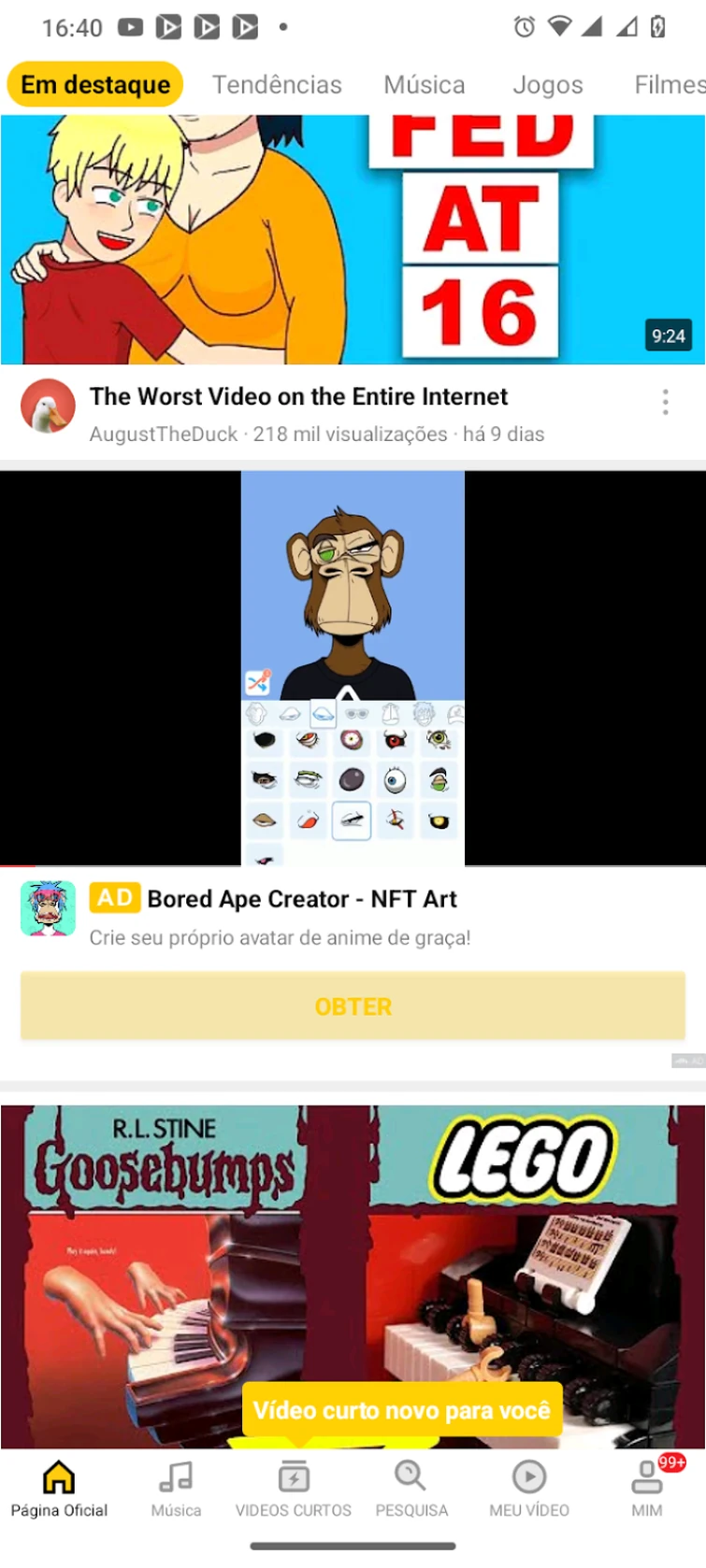Tap the OBTER button for Bored Ape Creator
This screenshot has width=706, height=1568.
point(353,1006)
